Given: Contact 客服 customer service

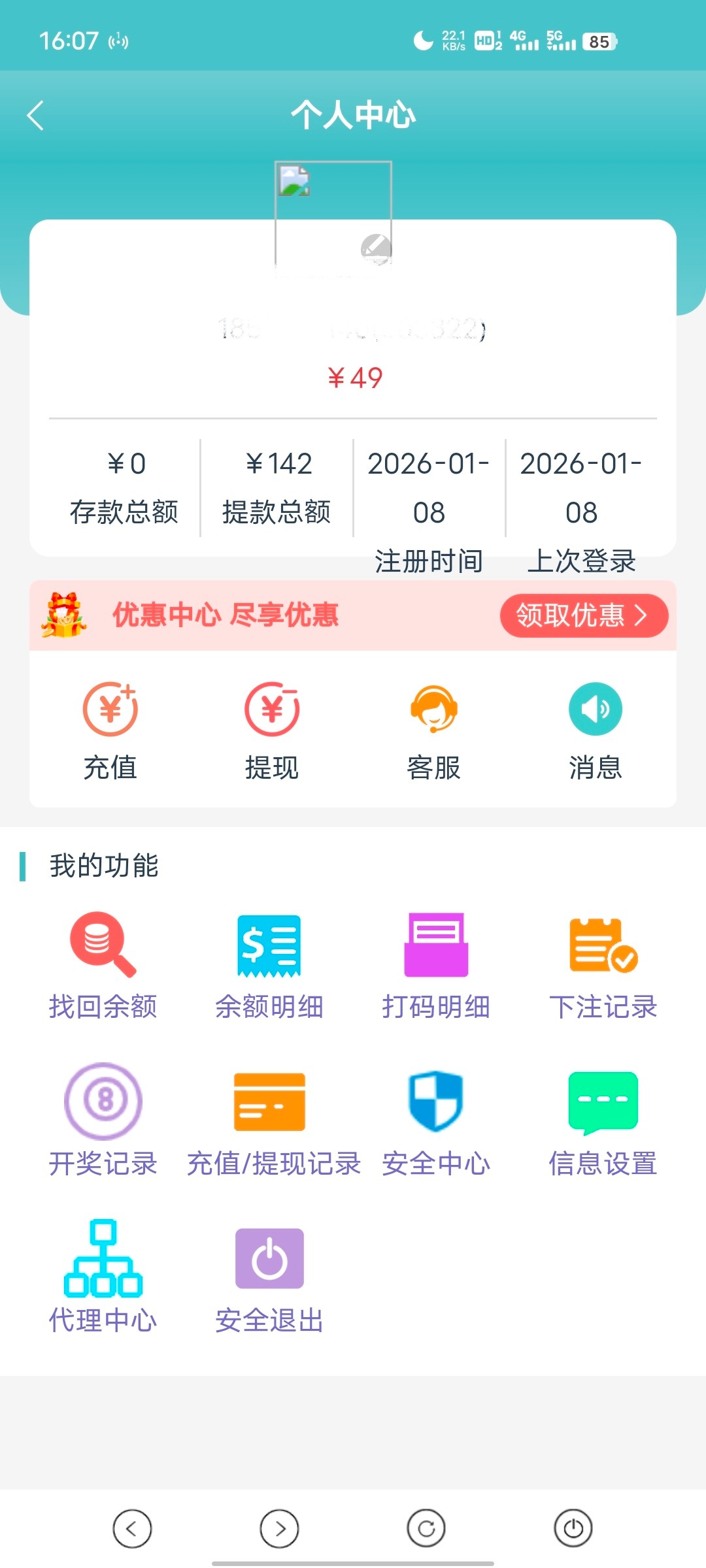Looking at the screenshot, I should coord(433,730).
